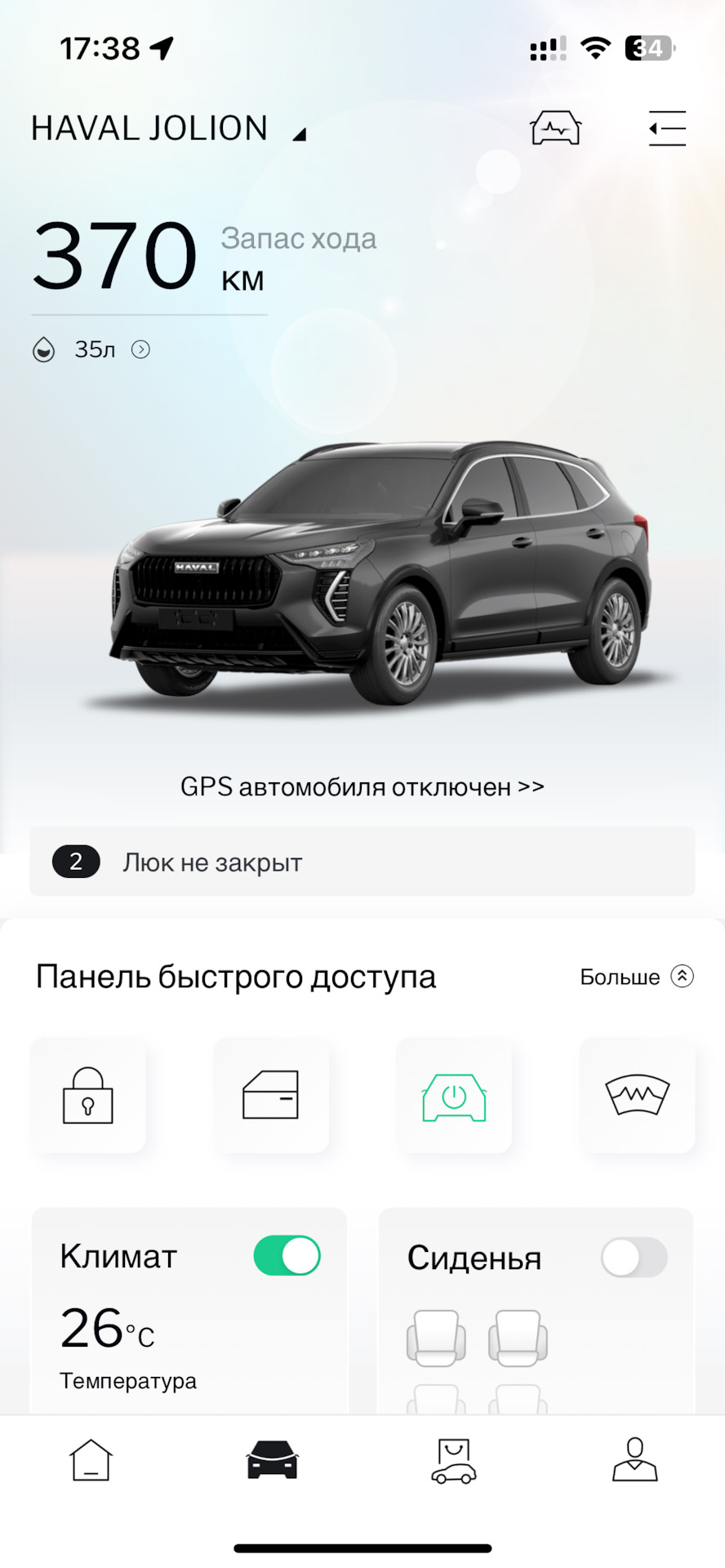Tap the windshield defrost quick button
725x1568 pixels.
(x=637, y=1095)
